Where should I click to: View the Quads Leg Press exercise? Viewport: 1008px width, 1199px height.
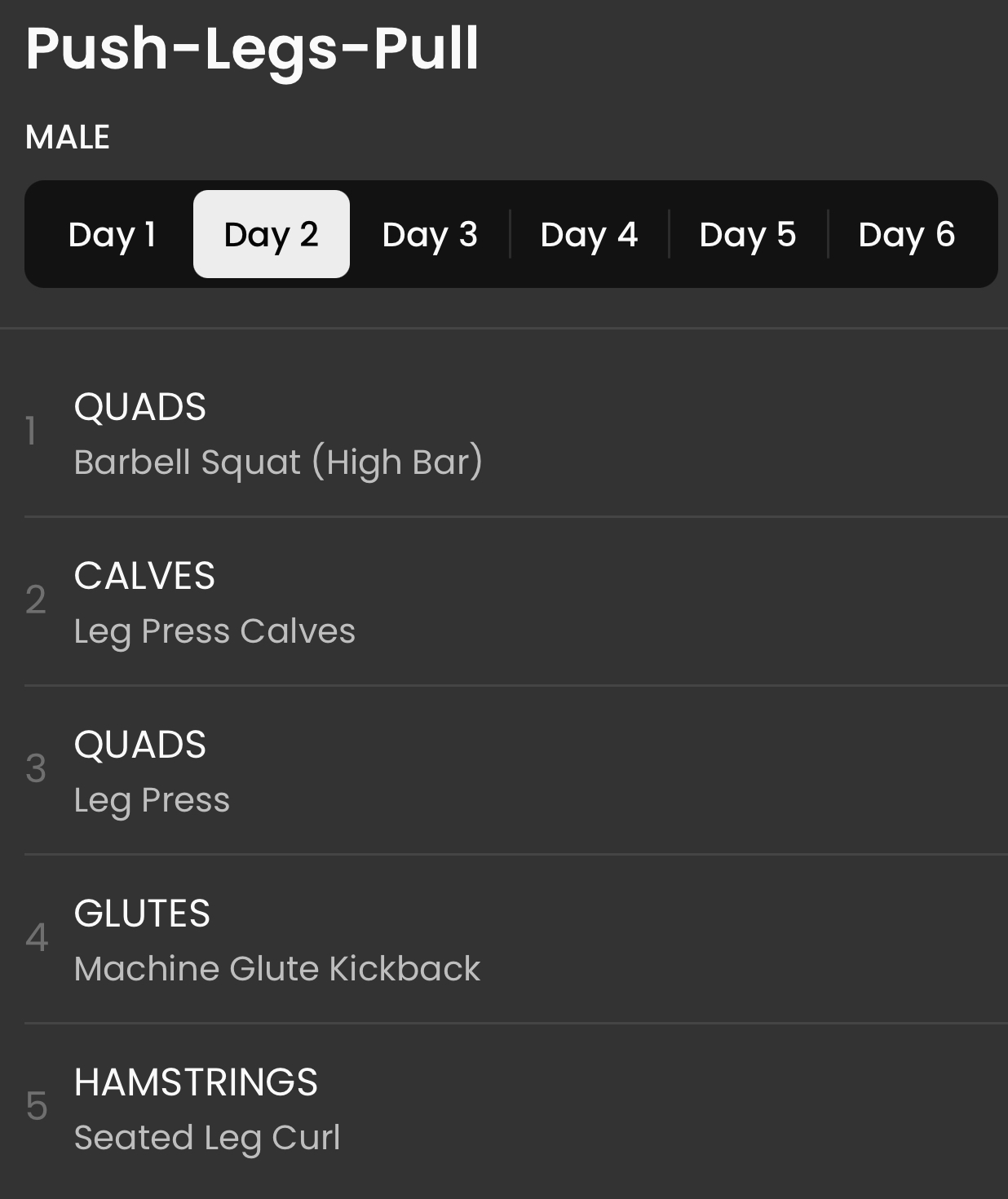point(152,799)
